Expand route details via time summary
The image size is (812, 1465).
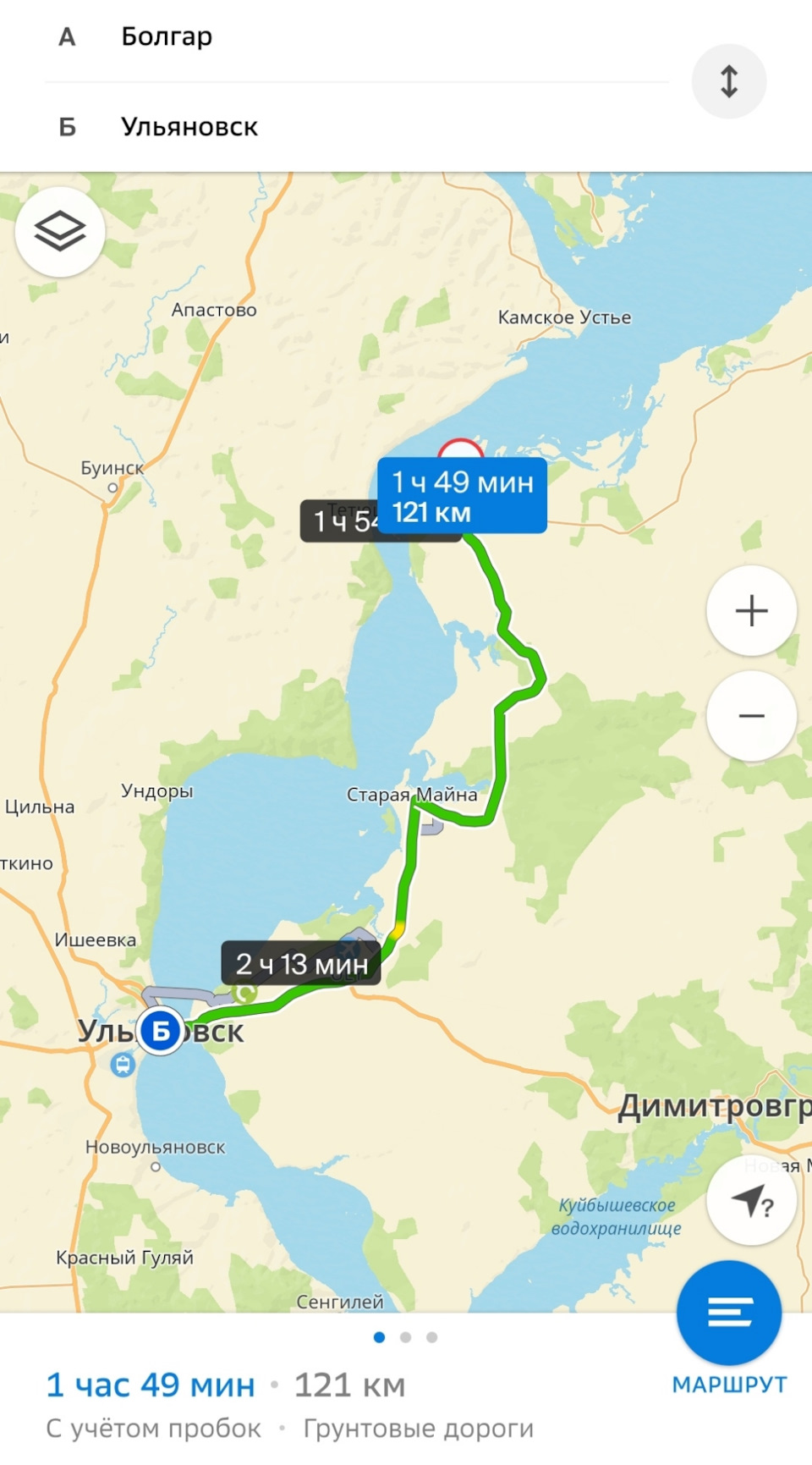pyautogui.click(x=151, y=1385)
